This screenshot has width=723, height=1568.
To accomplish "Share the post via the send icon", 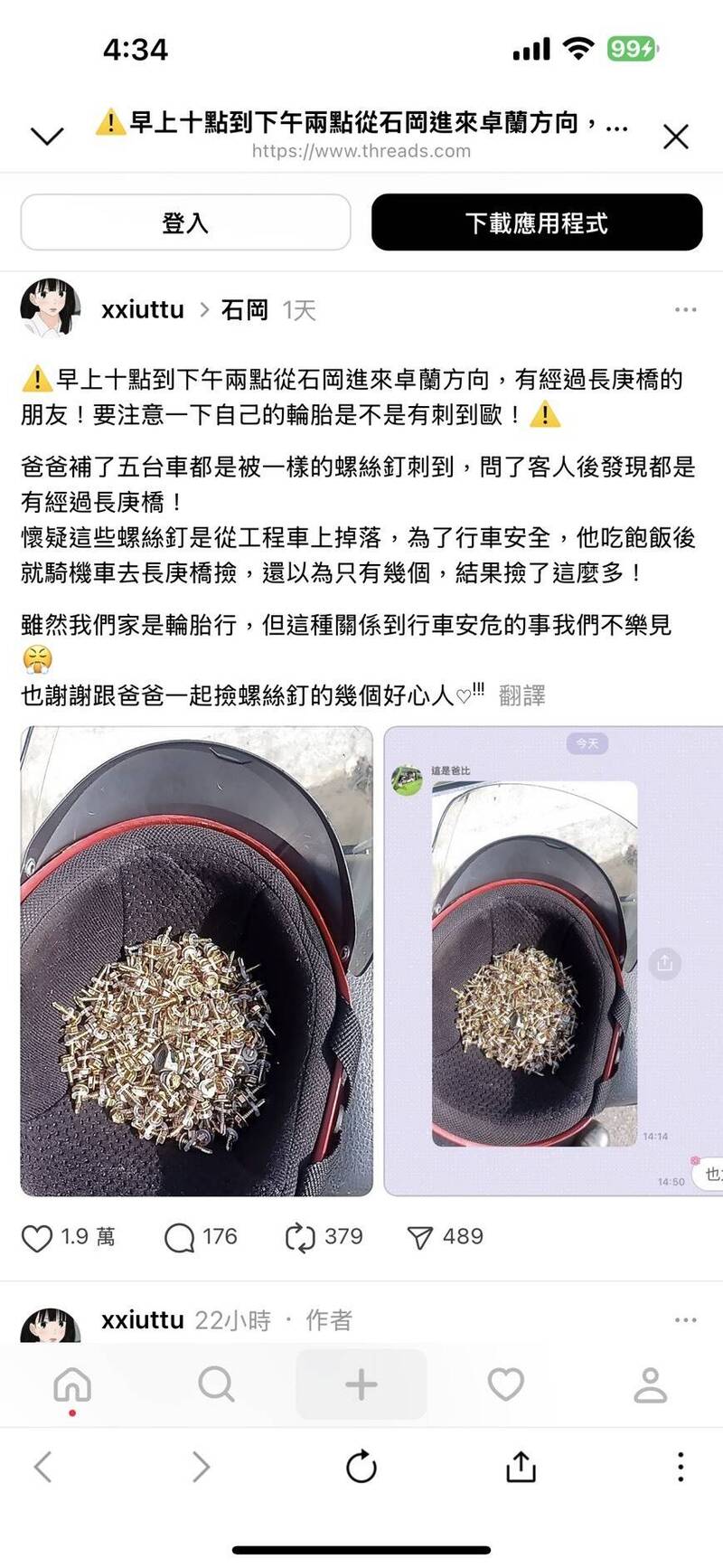I will [x=420, y=1238].
